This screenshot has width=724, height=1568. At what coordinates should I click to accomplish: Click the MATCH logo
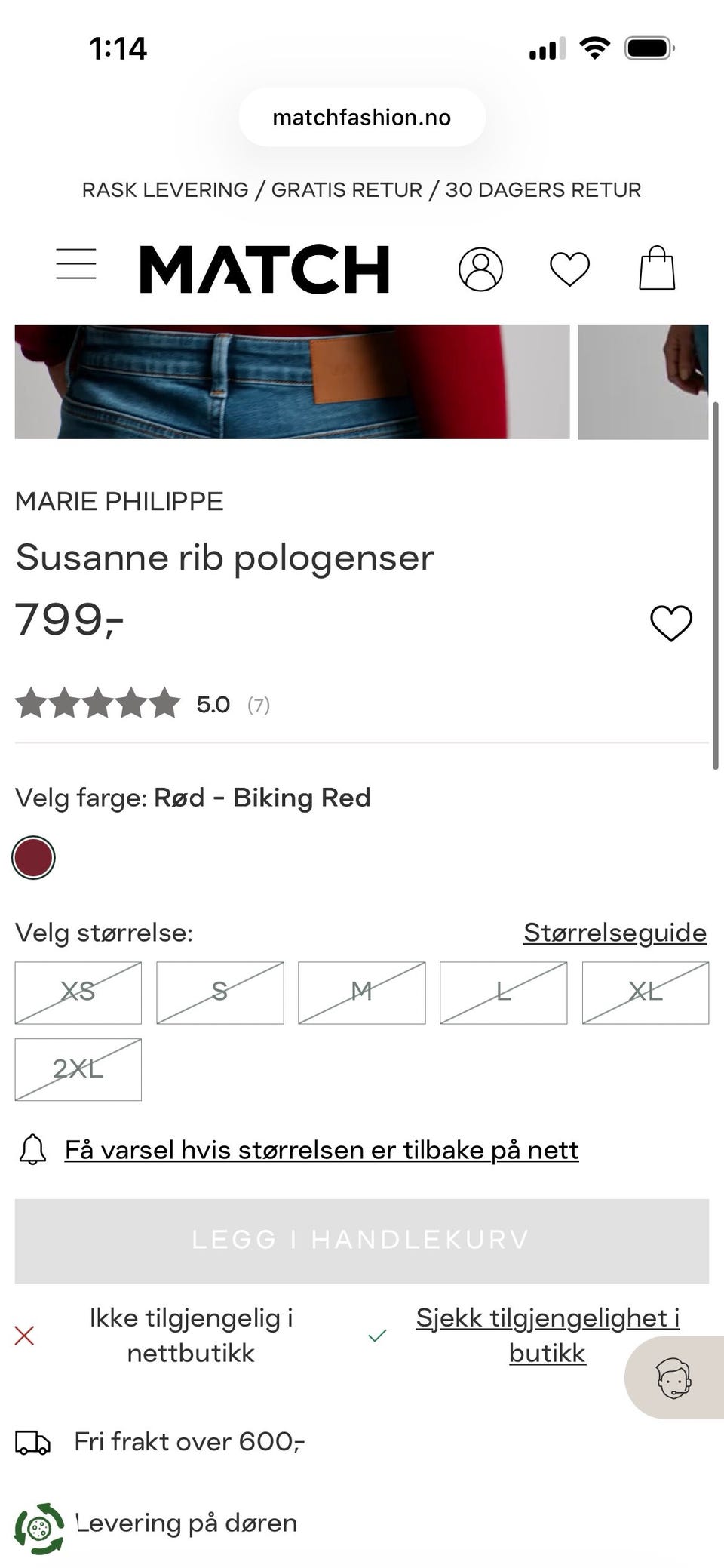click(x=265, y=267)
